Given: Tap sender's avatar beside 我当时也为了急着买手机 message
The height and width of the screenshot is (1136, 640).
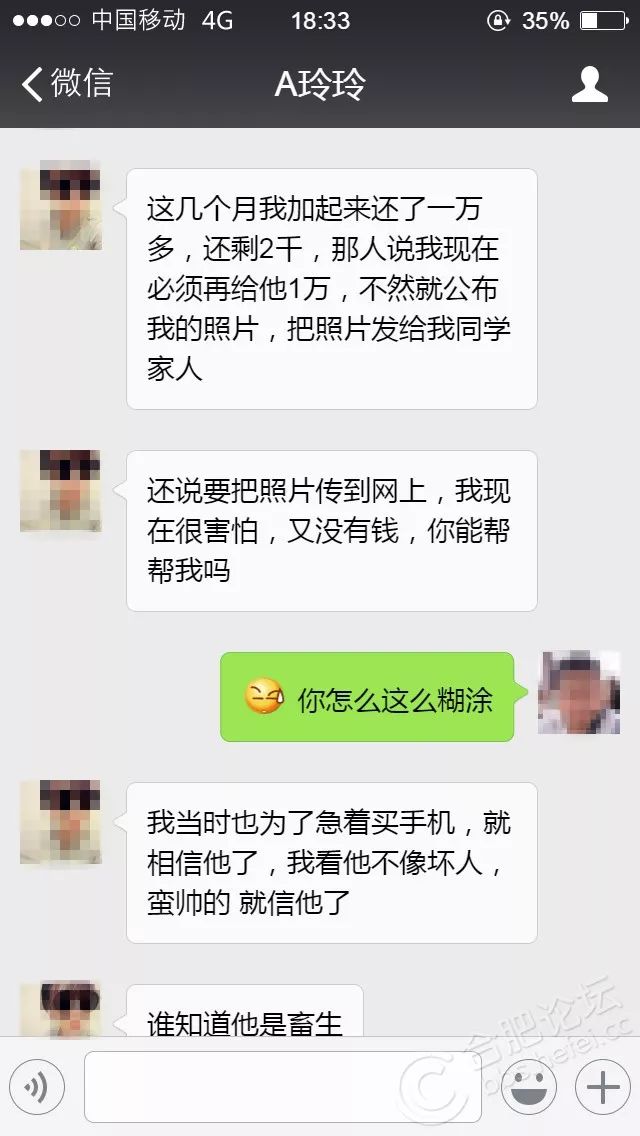Looking at the screenshot, I should (61, 822).
